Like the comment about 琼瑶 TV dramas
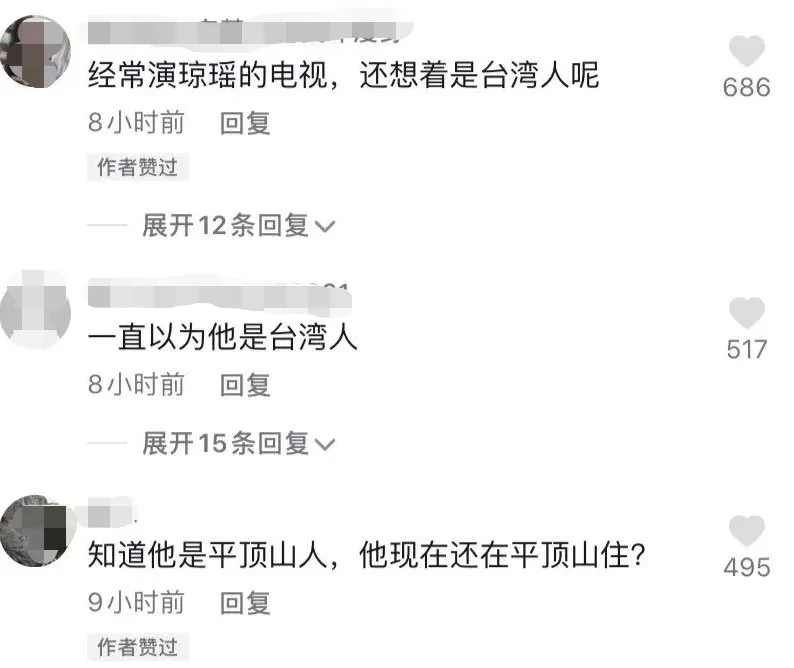Viewport: 794px width, 668px height. coord(747,52)
